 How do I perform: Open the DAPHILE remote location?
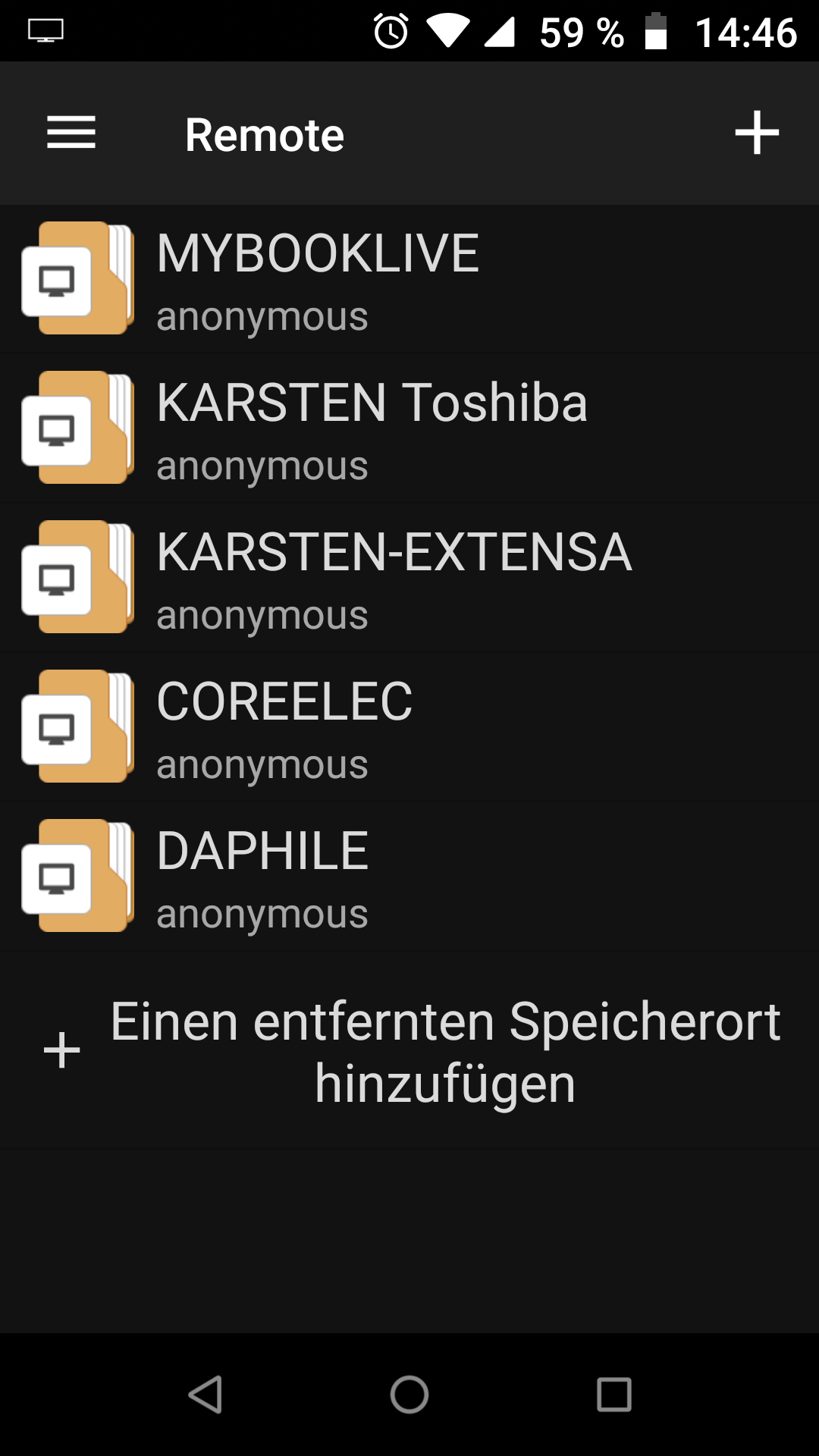(x=409, y=877)
